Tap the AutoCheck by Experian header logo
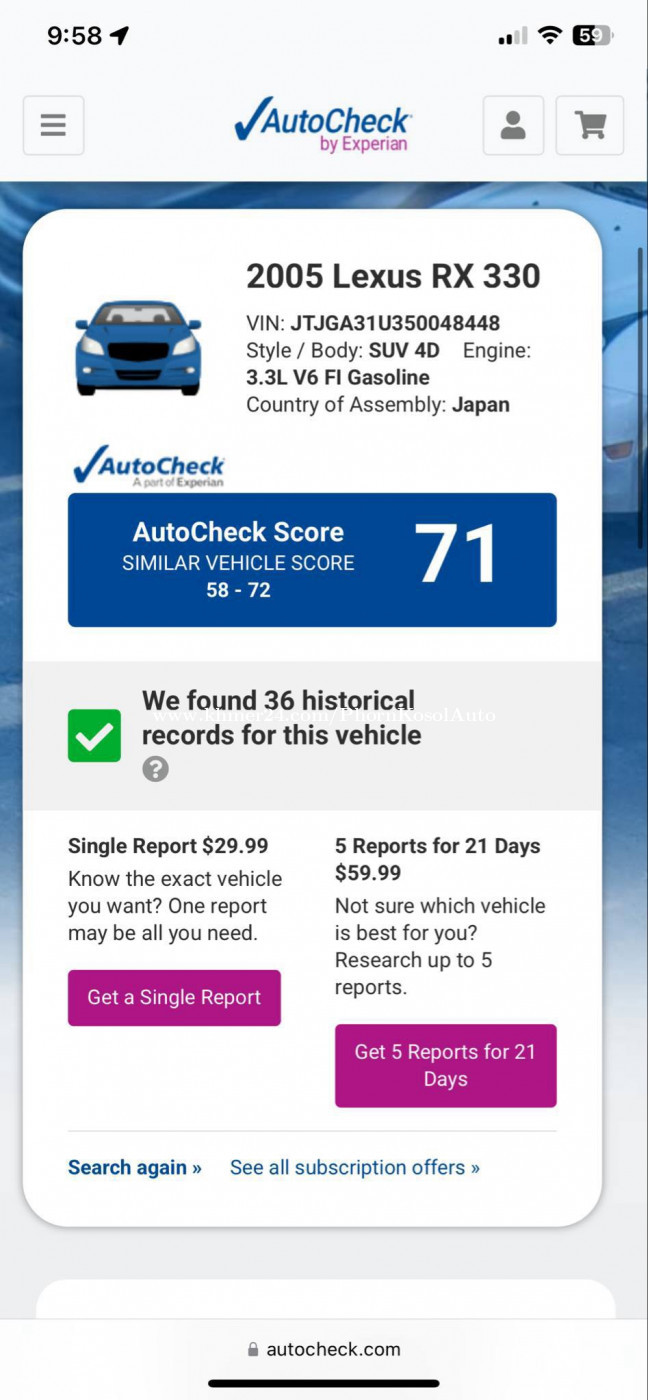Viewport: 648px width, 1400px height. point(323,125)
